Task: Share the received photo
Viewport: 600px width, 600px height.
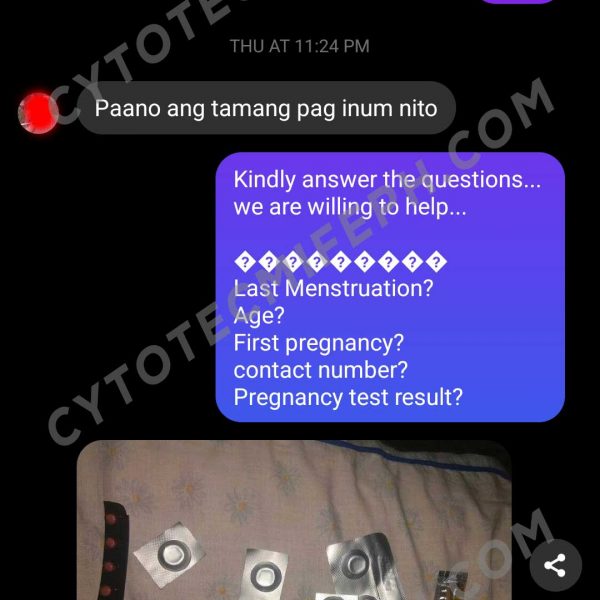Action: pos(555,566)
